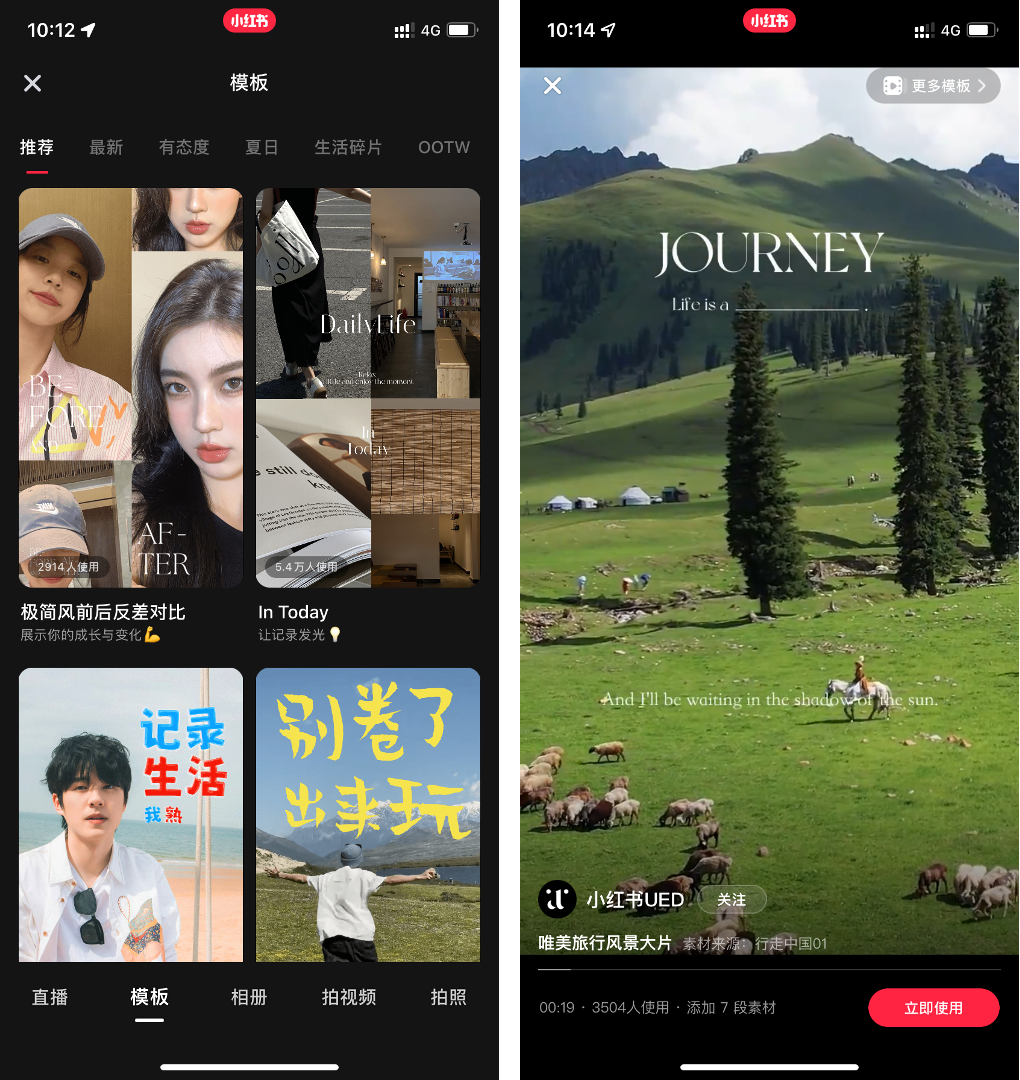Close the Journey template preview
Viewport: 1020px width, 1080px height.
click(553, 86)
